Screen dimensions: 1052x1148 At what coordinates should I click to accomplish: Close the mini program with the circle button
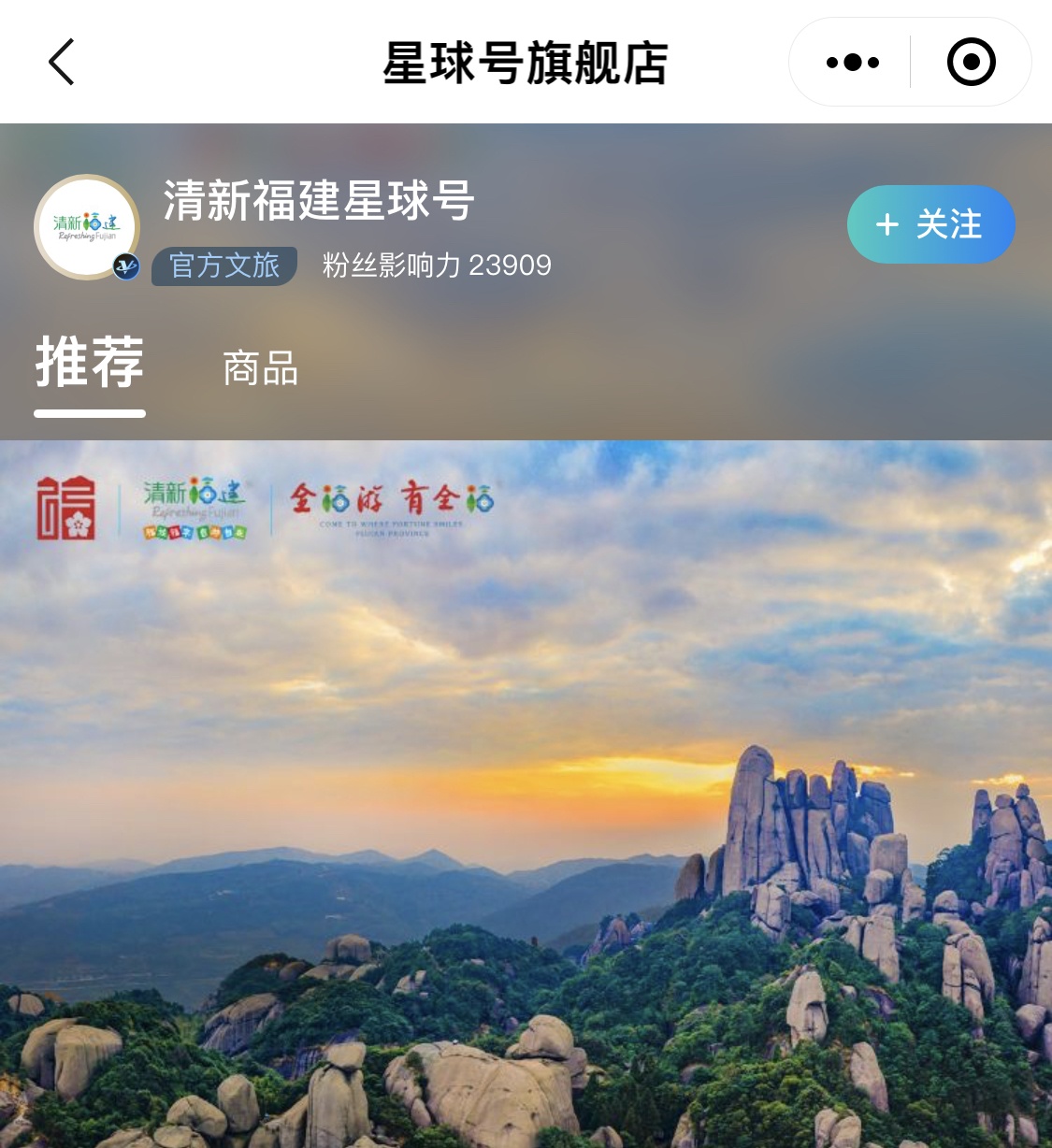click(971, 63)
